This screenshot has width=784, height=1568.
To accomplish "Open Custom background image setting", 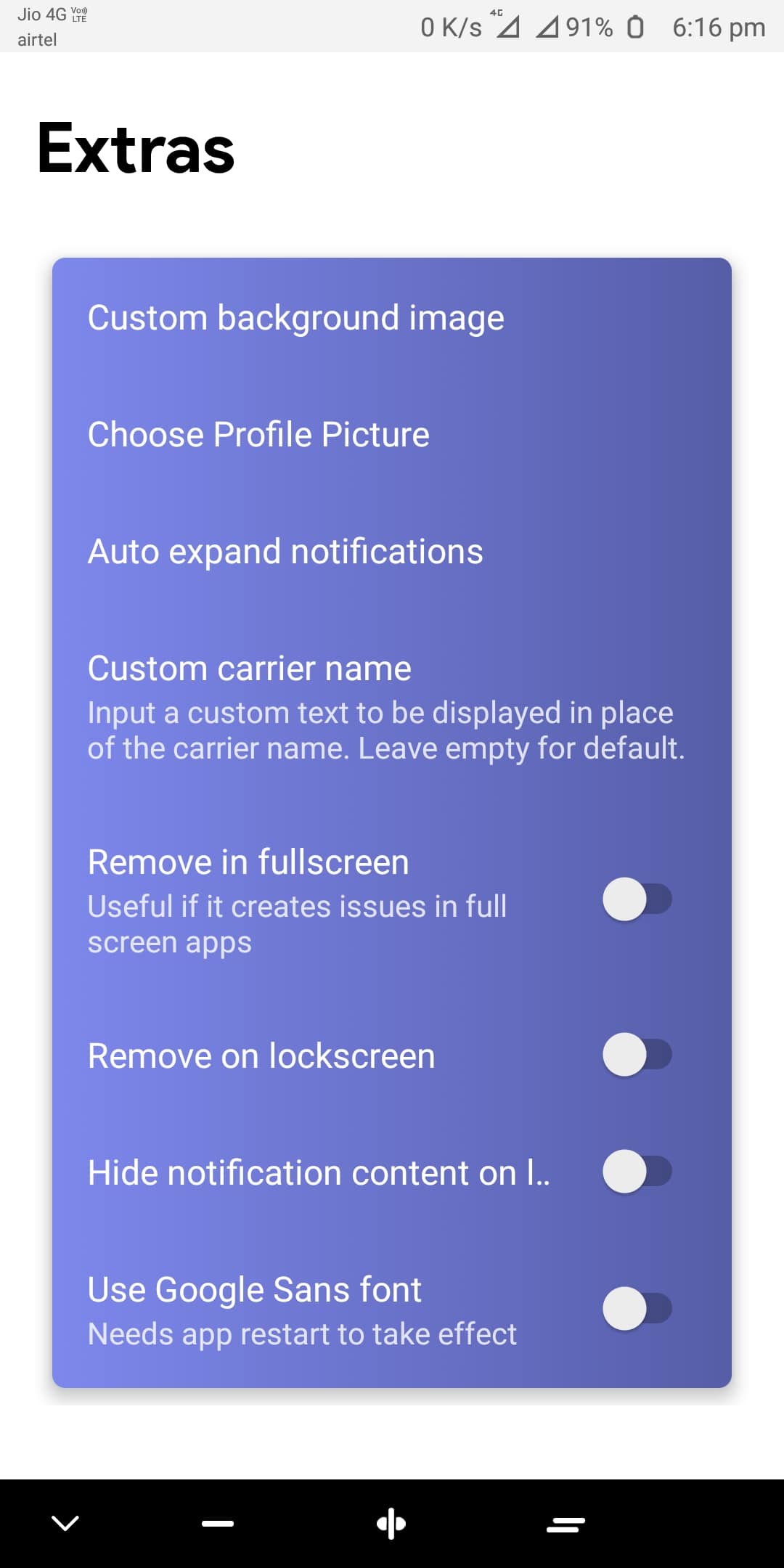I will (296, 318).
